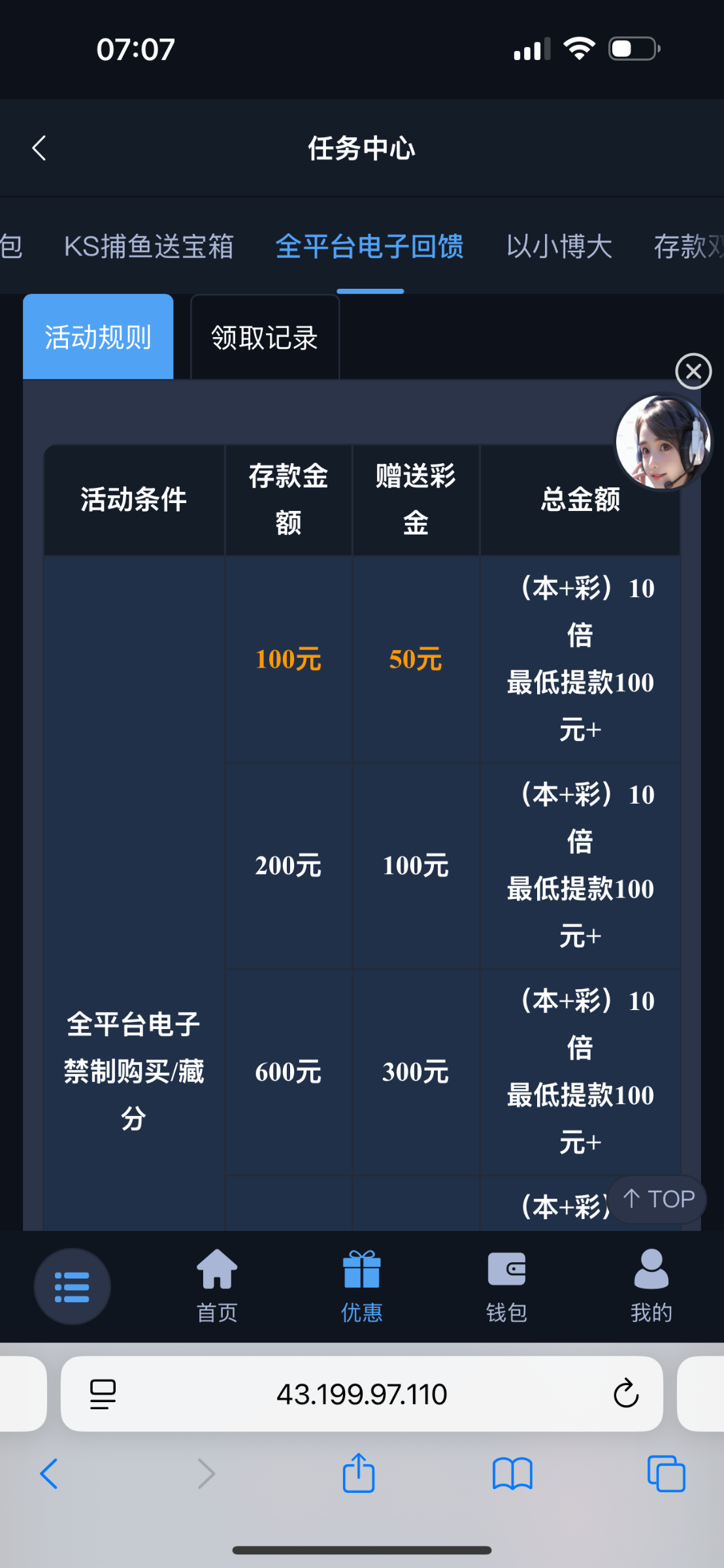Select the 全平台电子回馈 tab
724x1568 pixels.
pyautogui.click(x=370, y=247)
